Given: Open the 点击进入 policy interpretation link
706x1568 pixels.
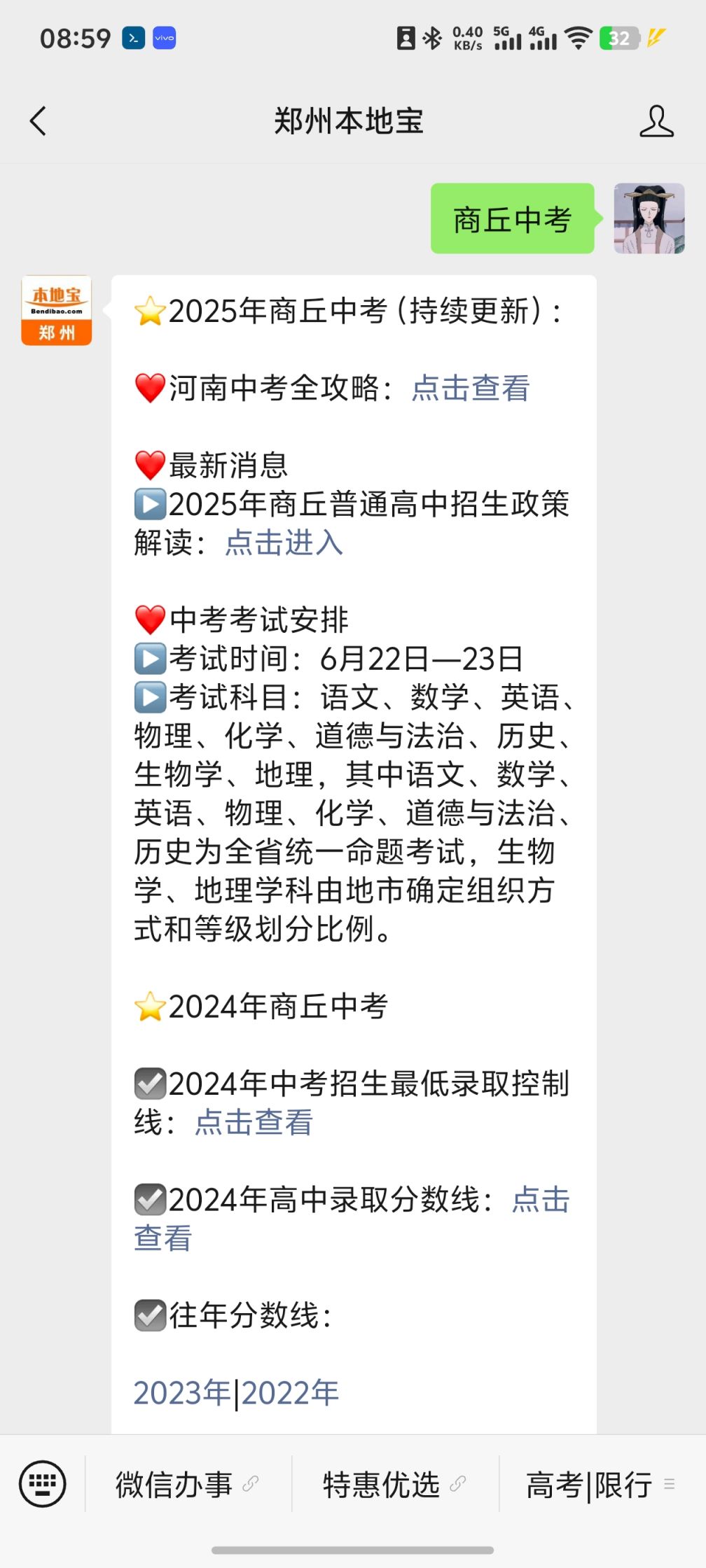Looking at the screenshot, I should point(284,542).
